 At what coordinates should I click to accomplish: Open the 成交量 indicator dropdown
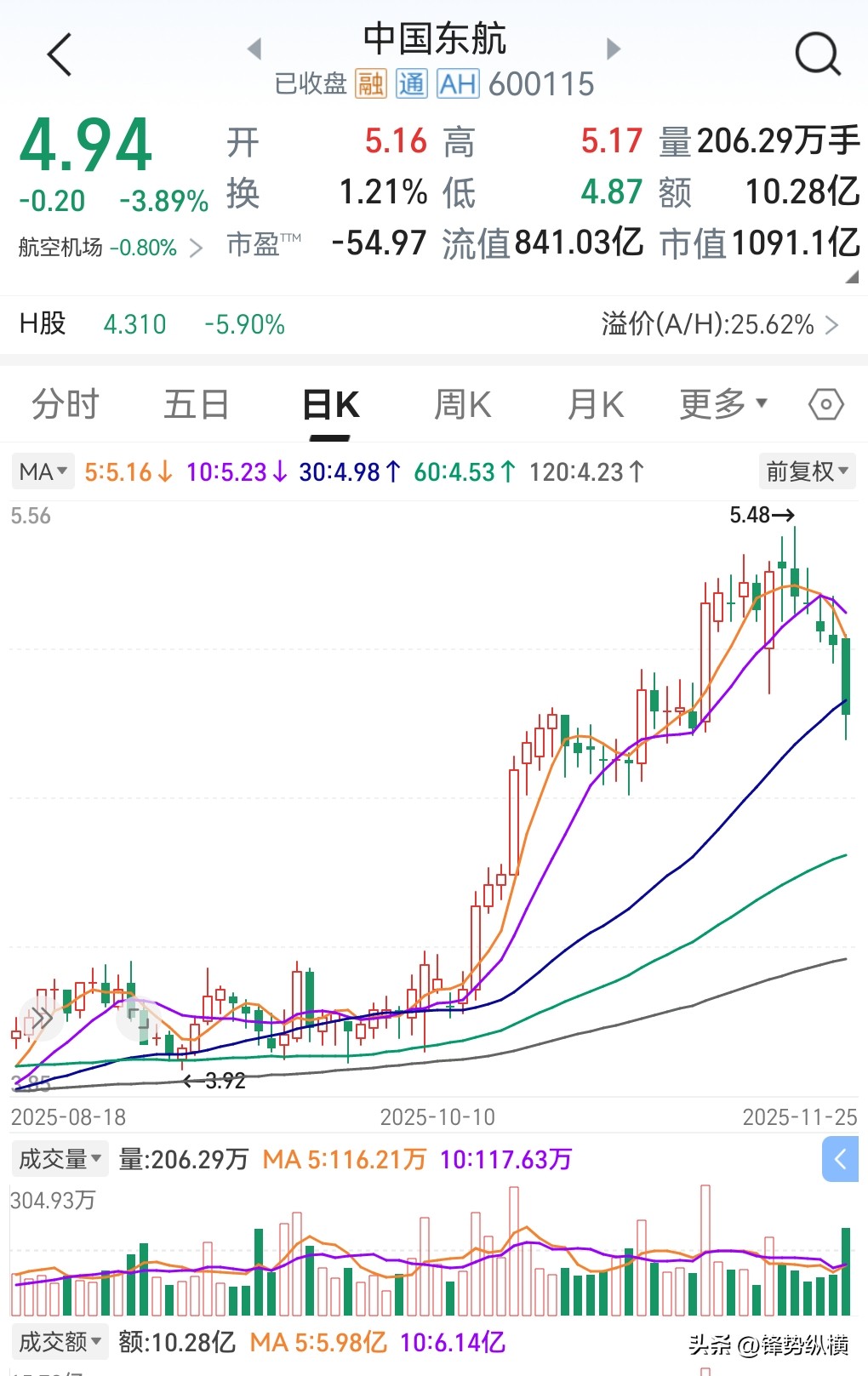tap(58, 1158)
